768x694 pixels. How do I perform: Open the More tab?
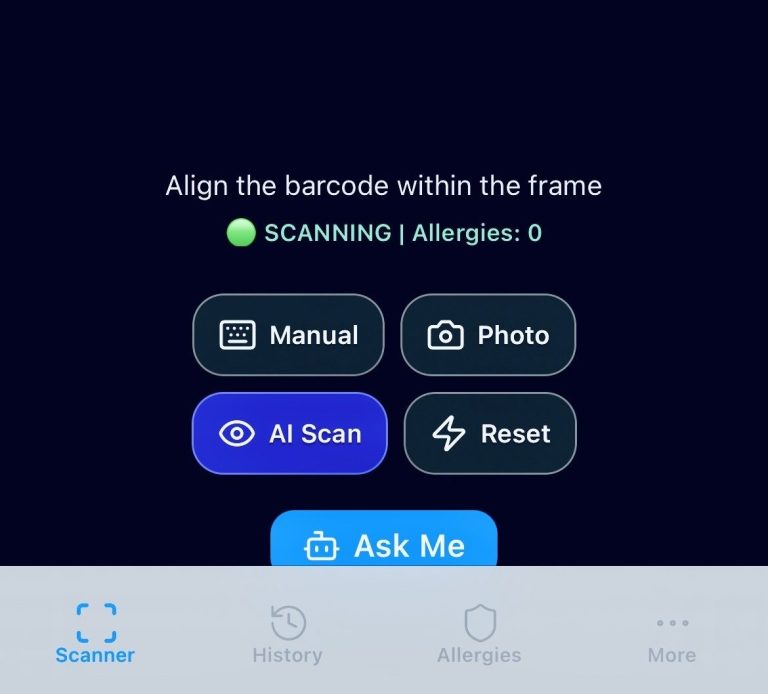coord(671,634)
